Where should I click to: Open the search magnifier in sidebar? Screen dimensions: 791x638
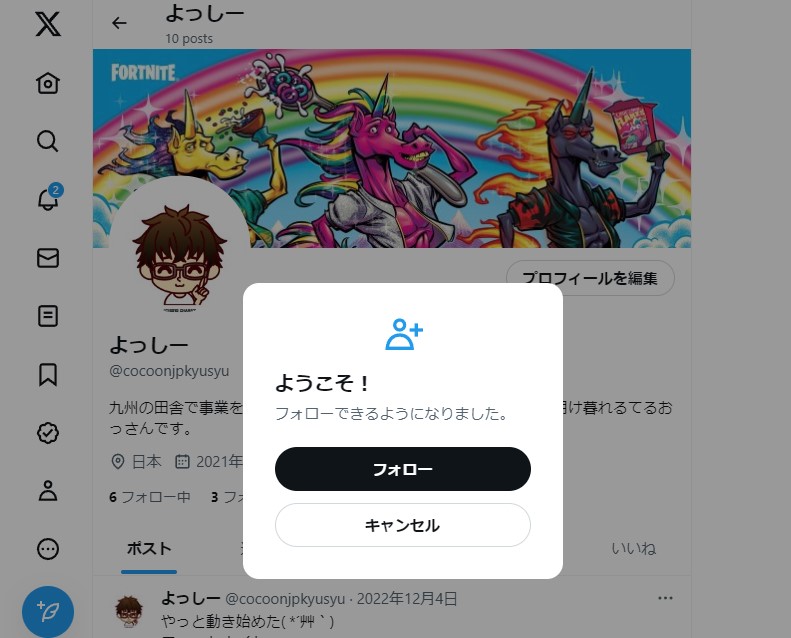pos(48,141)
